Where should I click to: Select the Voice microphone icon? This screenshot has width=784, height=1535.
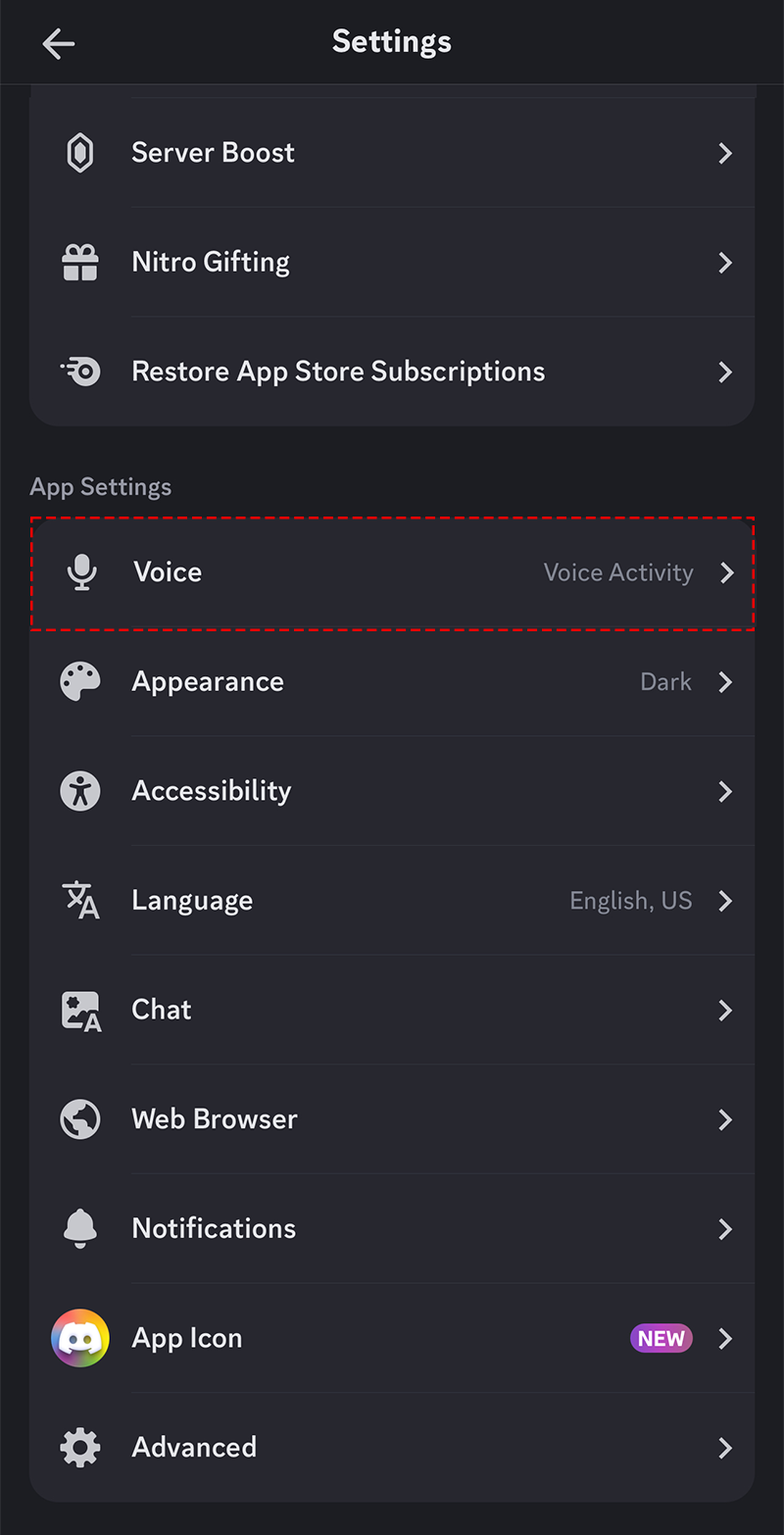click(81, 572)
